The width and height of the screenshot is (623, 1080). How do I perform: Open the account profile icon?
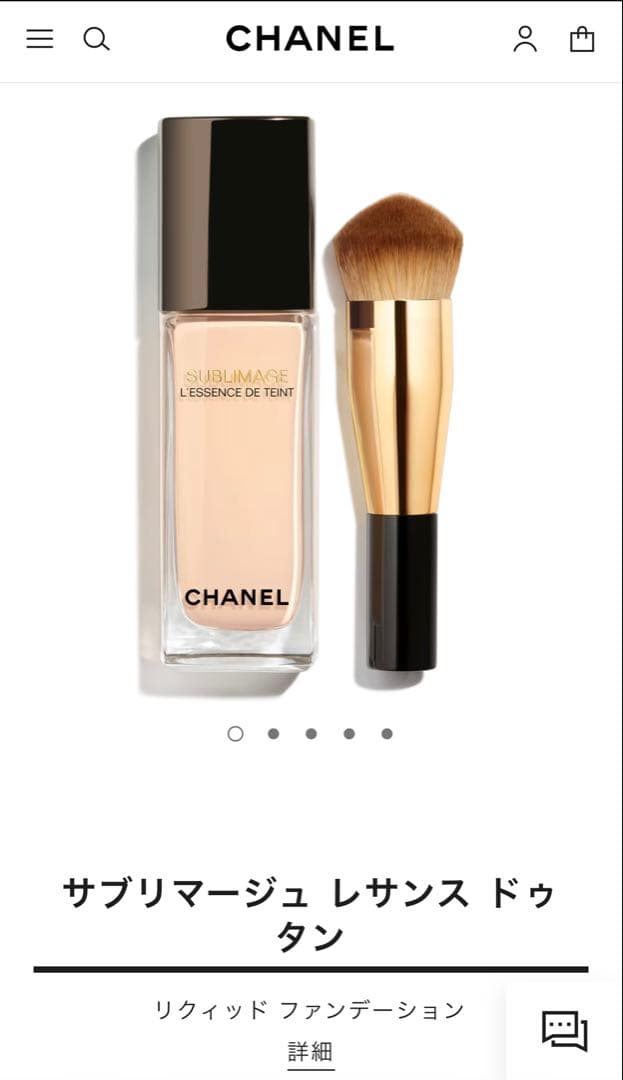point(525,39)
